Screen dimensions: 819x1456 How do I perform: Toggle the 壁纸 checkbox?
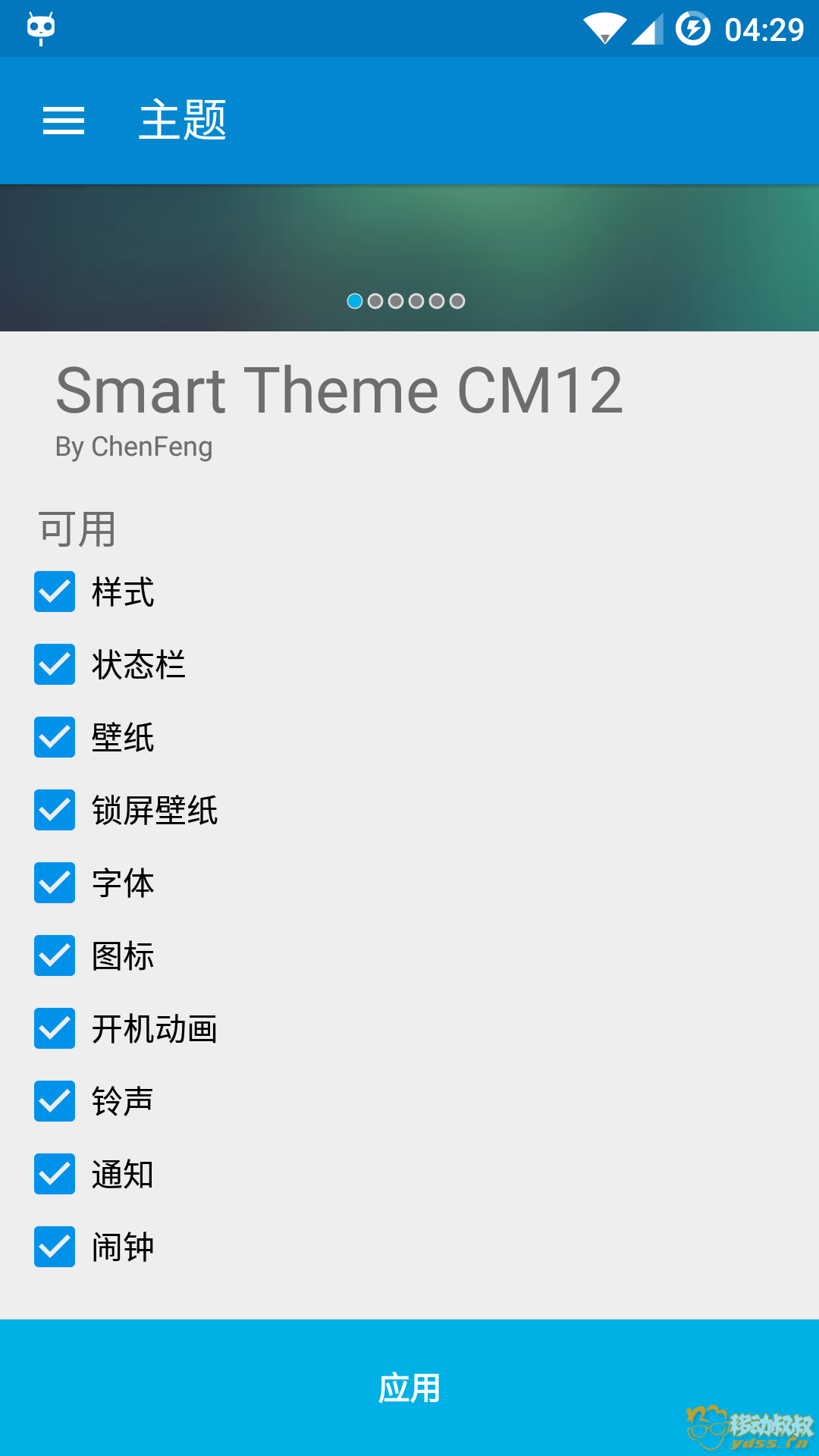[55, 737]
